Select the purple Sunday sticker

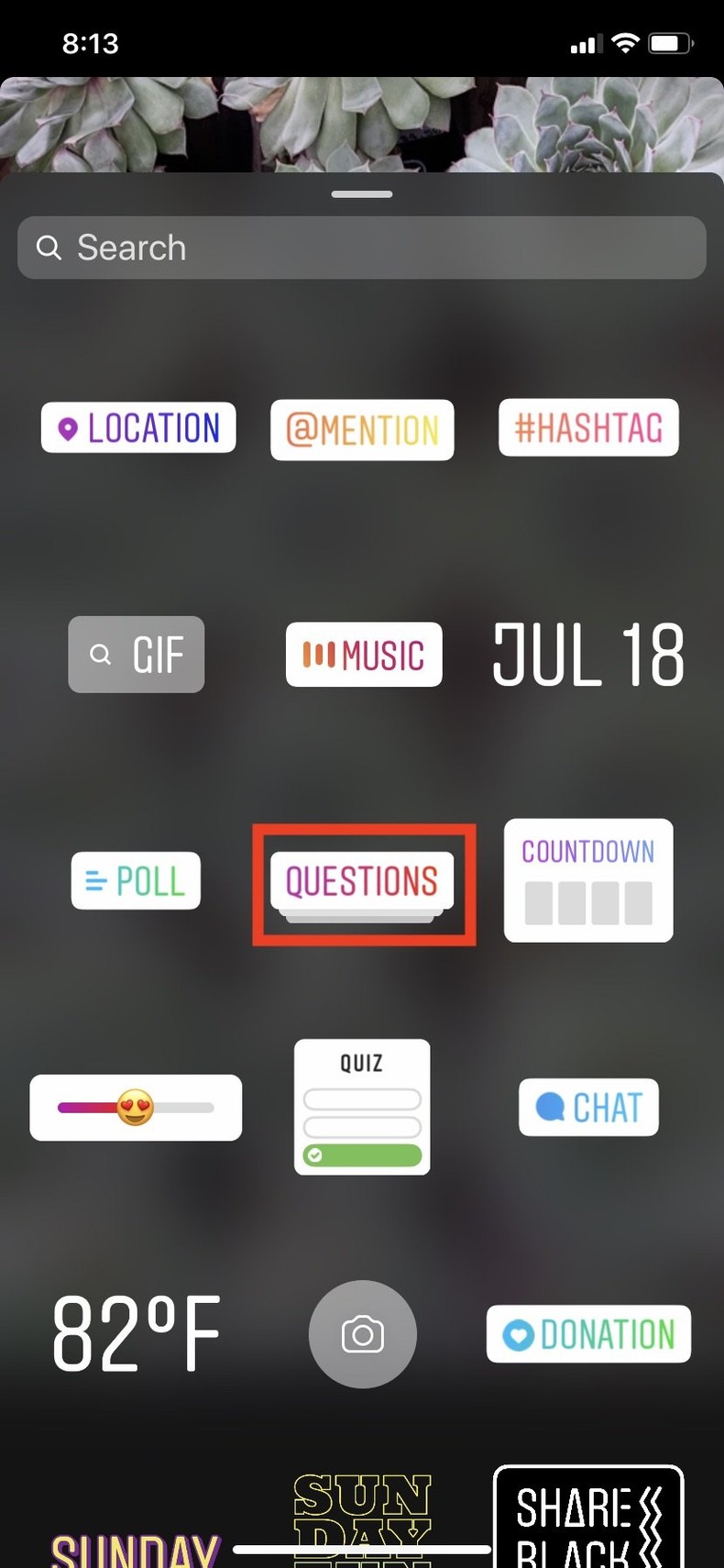point(136,1550)
